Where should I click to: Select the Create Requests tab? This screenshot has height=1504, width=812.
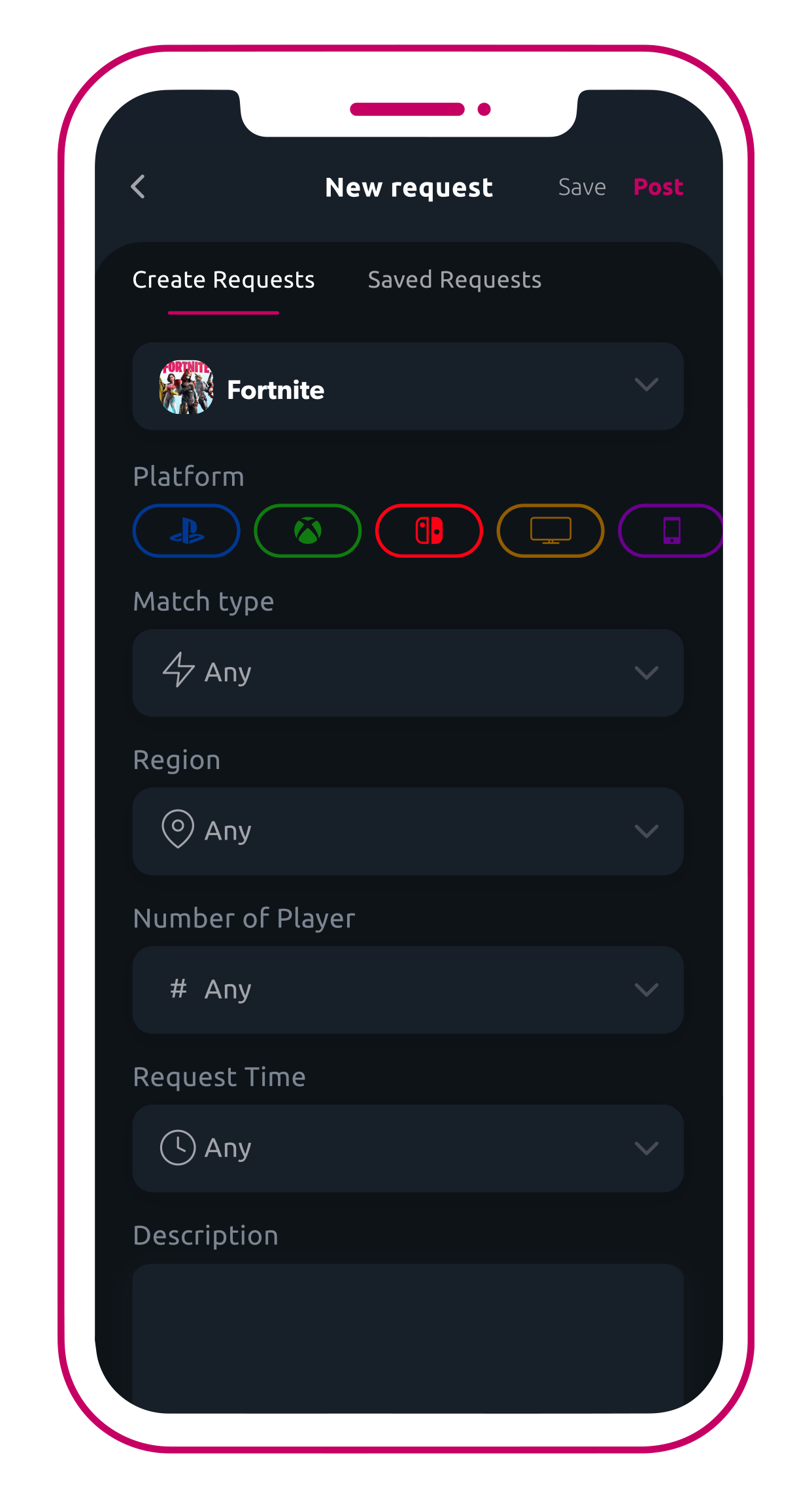click(224, 280)
